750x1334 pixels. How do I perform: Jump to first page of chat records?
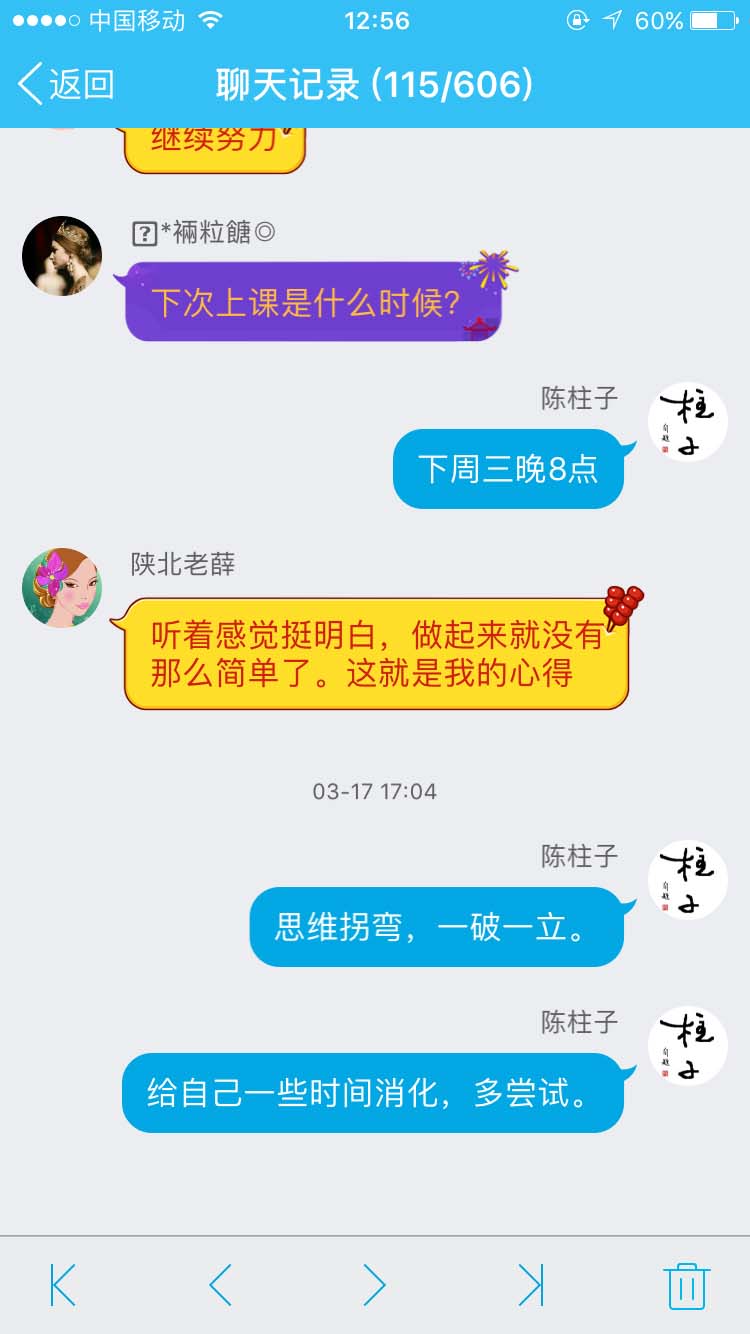(63, 1286)
